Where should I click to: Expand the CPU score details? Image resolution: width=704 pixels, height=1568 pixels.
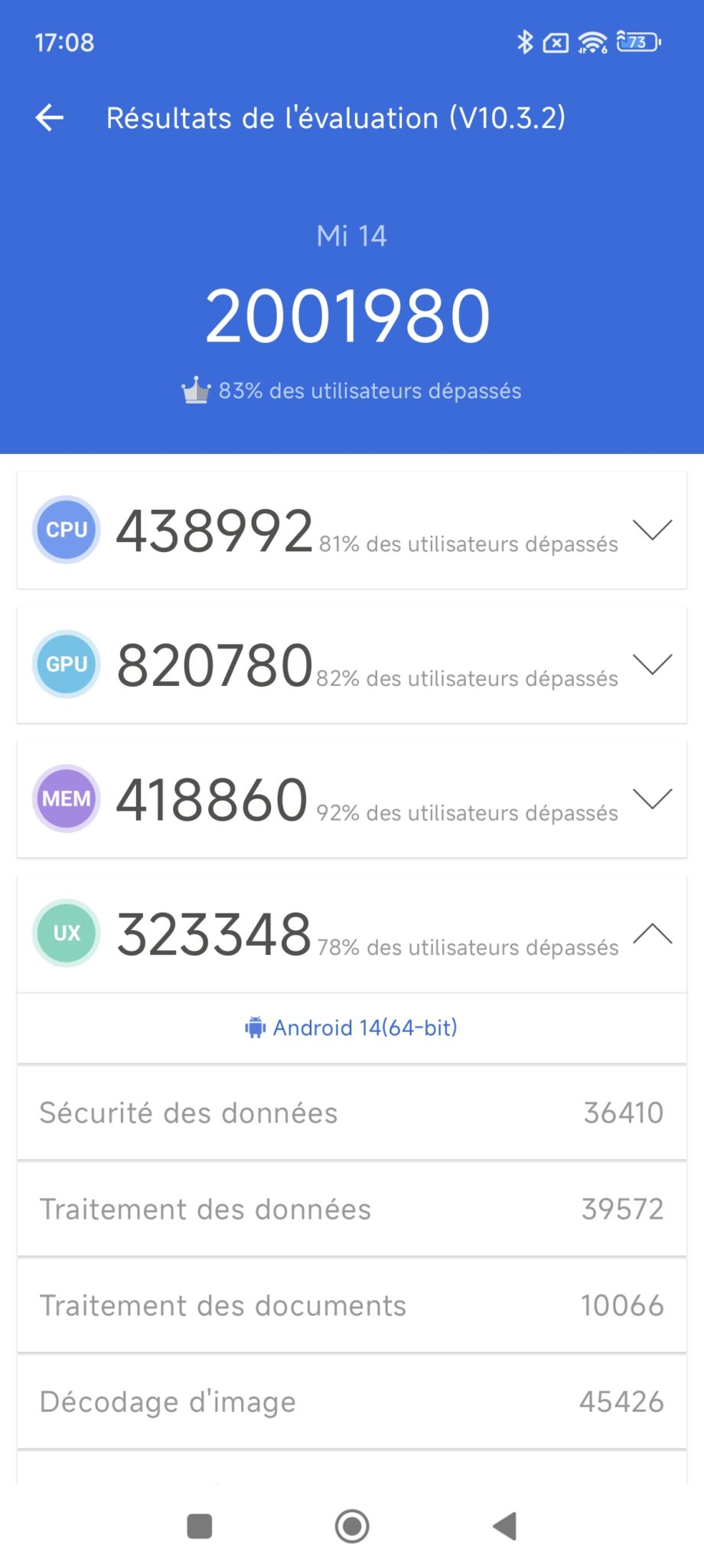point(653,529)
